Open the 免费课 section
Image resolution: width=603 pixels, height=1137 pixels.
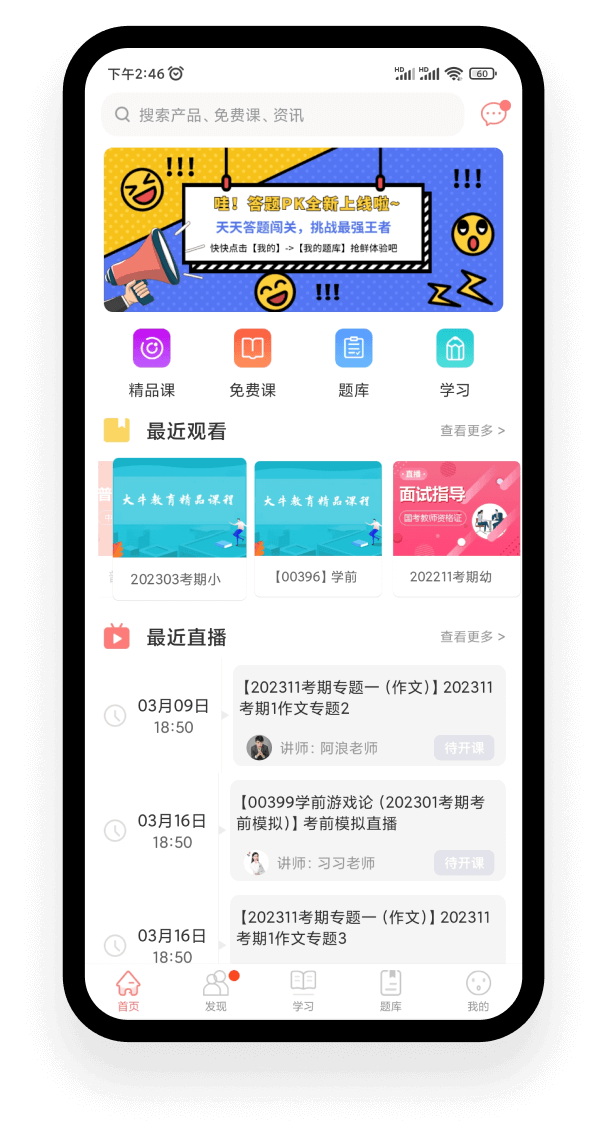click(253, 363)
